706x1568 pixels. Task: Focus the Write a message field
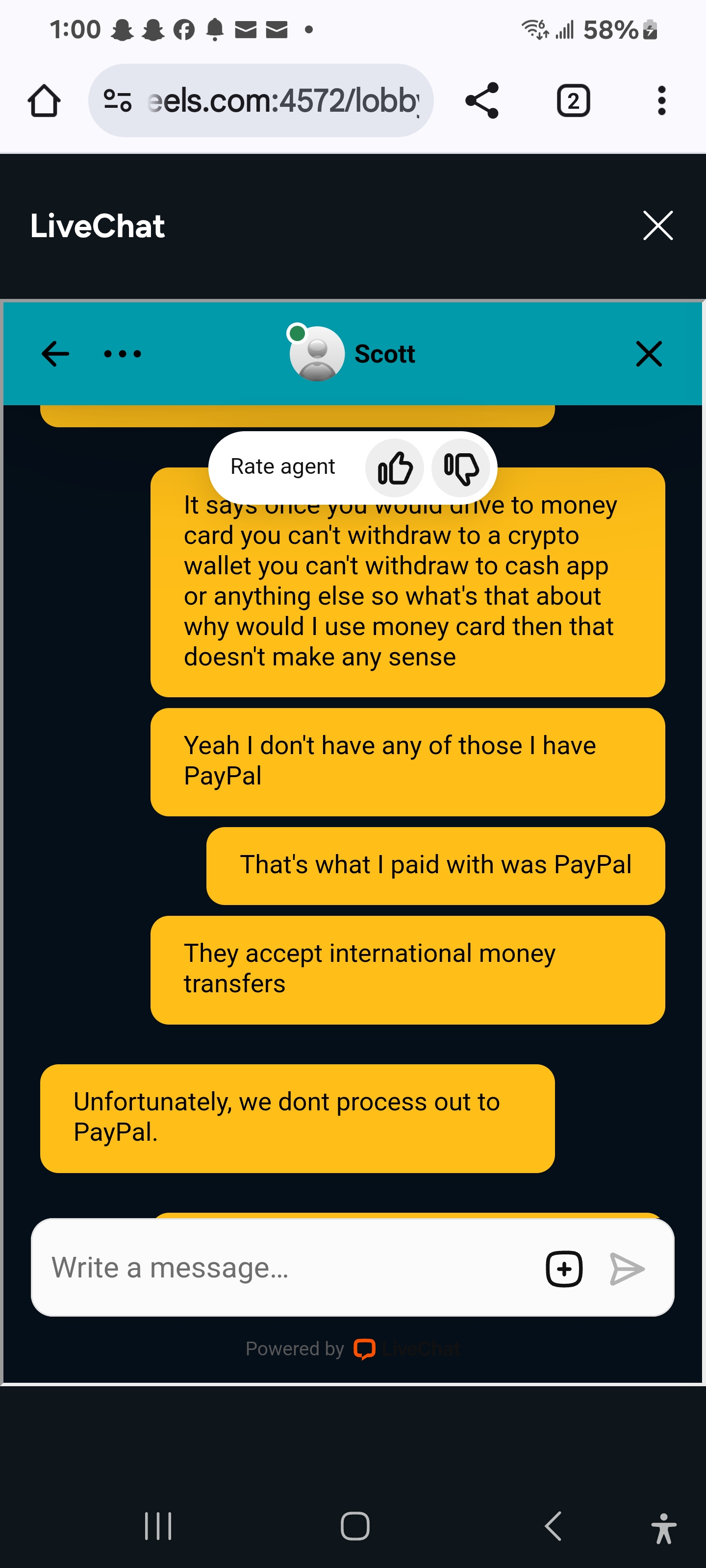click(286, 1268)
